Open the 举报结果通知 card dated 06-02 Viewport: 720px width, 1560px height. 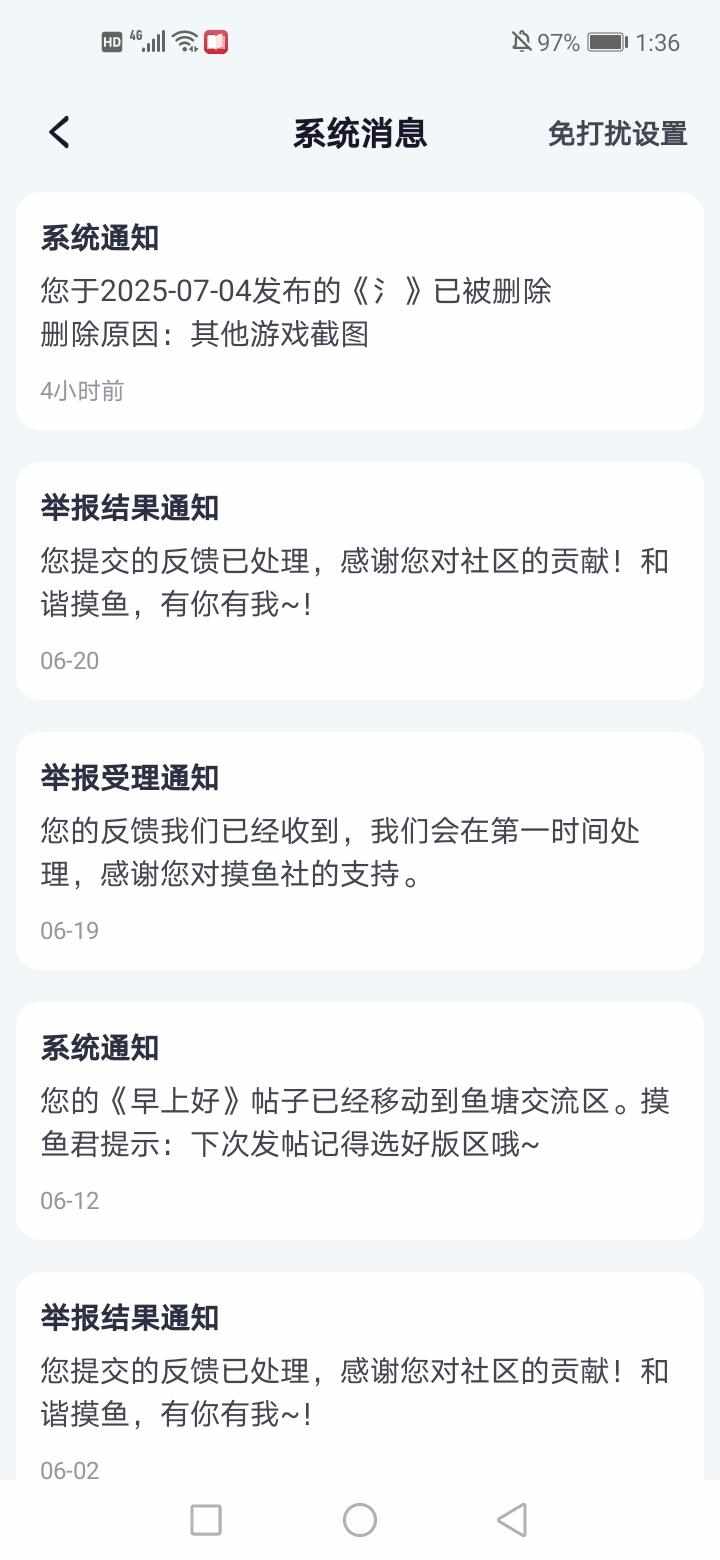click(360, 1376)
